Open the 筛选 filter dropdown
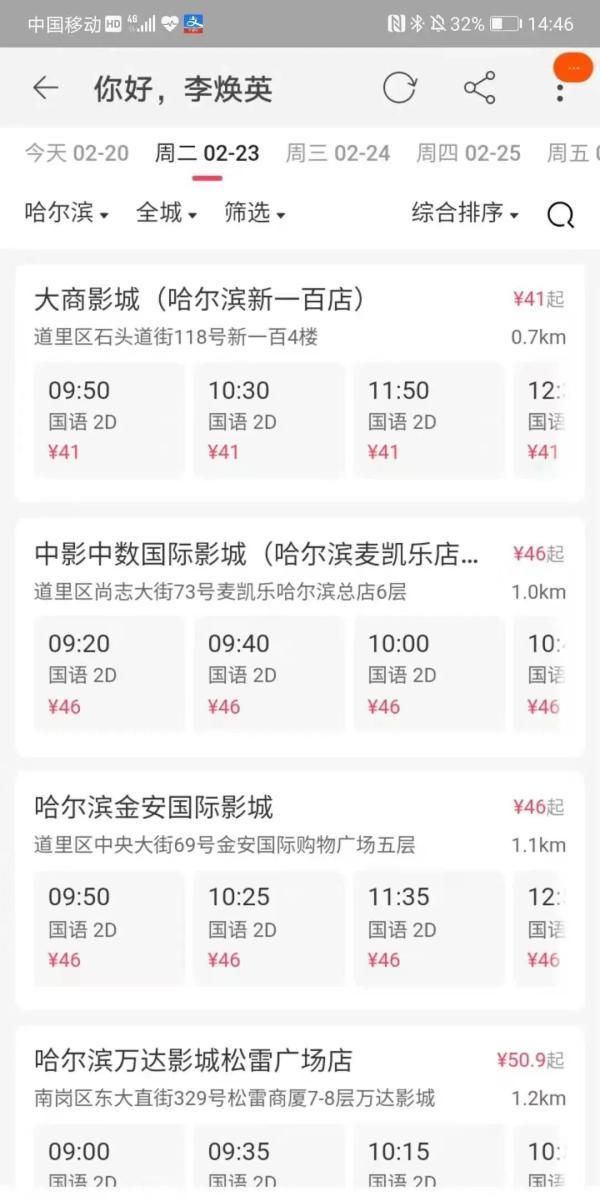 [255, 212]
